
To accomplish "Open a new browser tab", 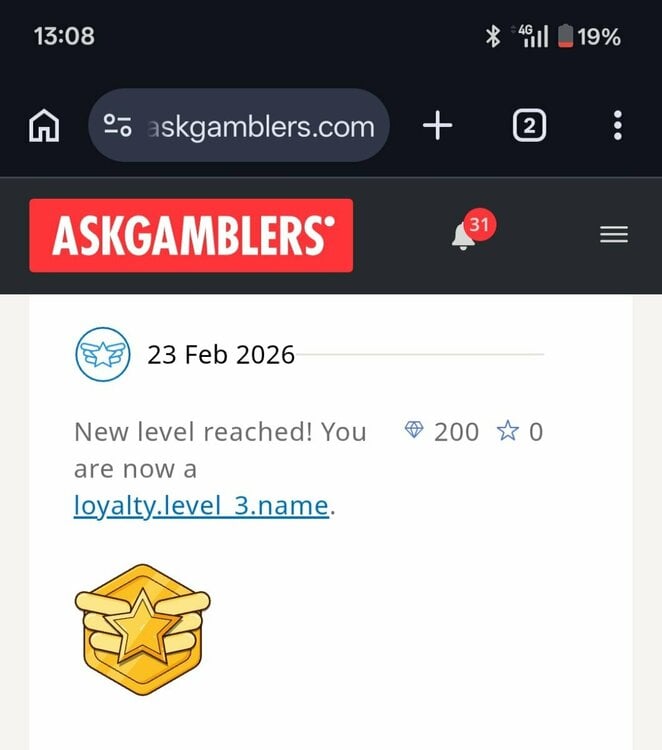I will tap(437, 126).
